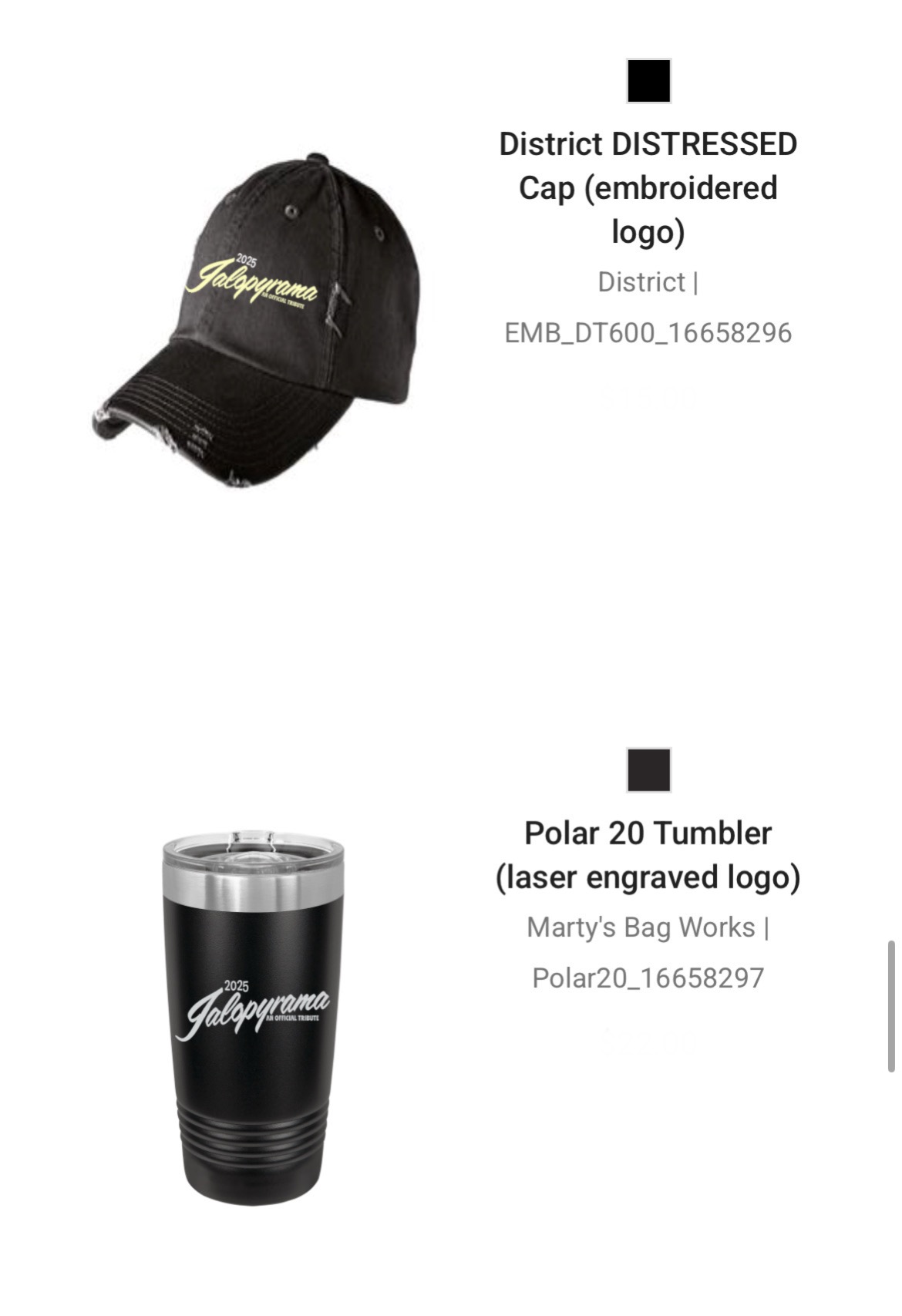Screen dimensions: 902x1316
Task: Tap the District DISTRESSED Cap title link
Action: [648, 187]
